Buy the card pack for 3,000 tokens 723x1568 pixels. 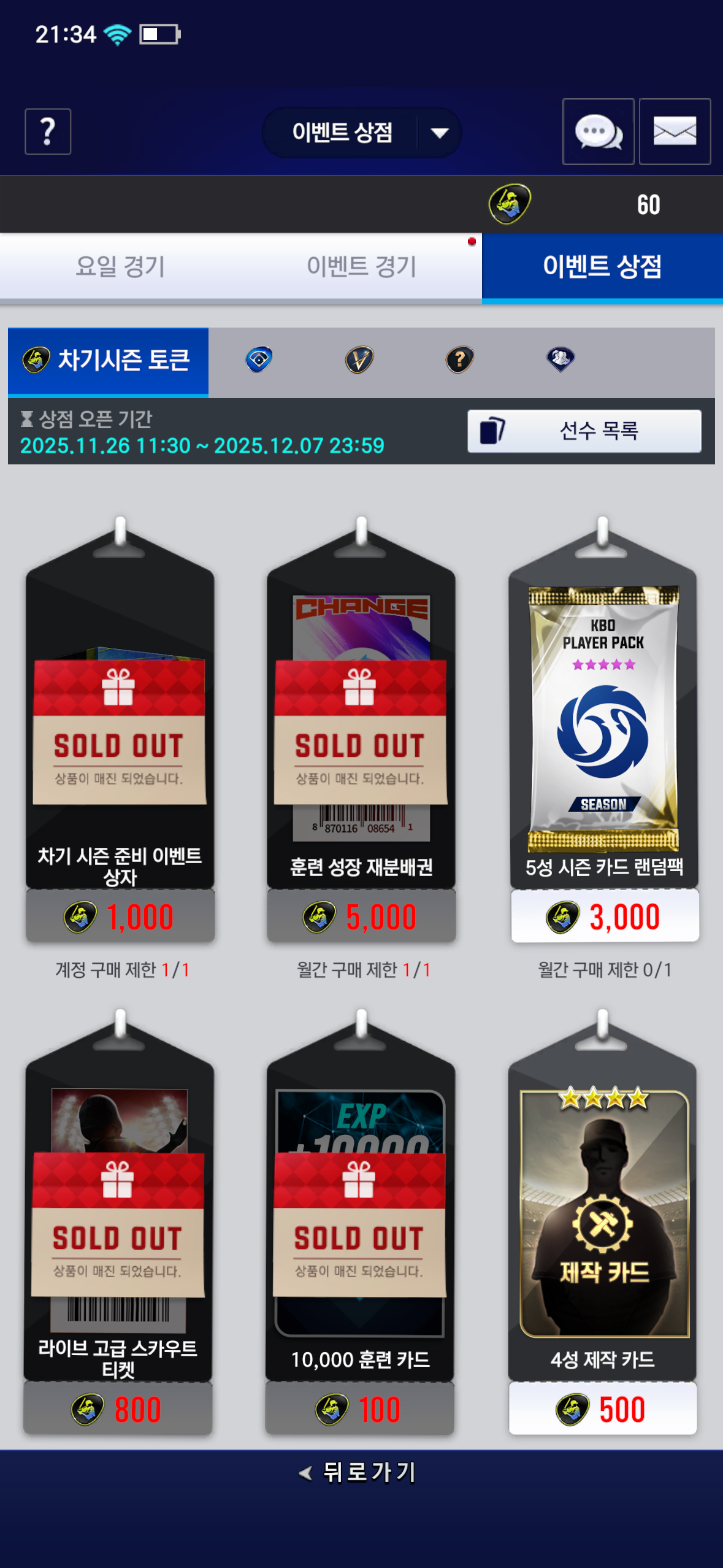point(605,917)
